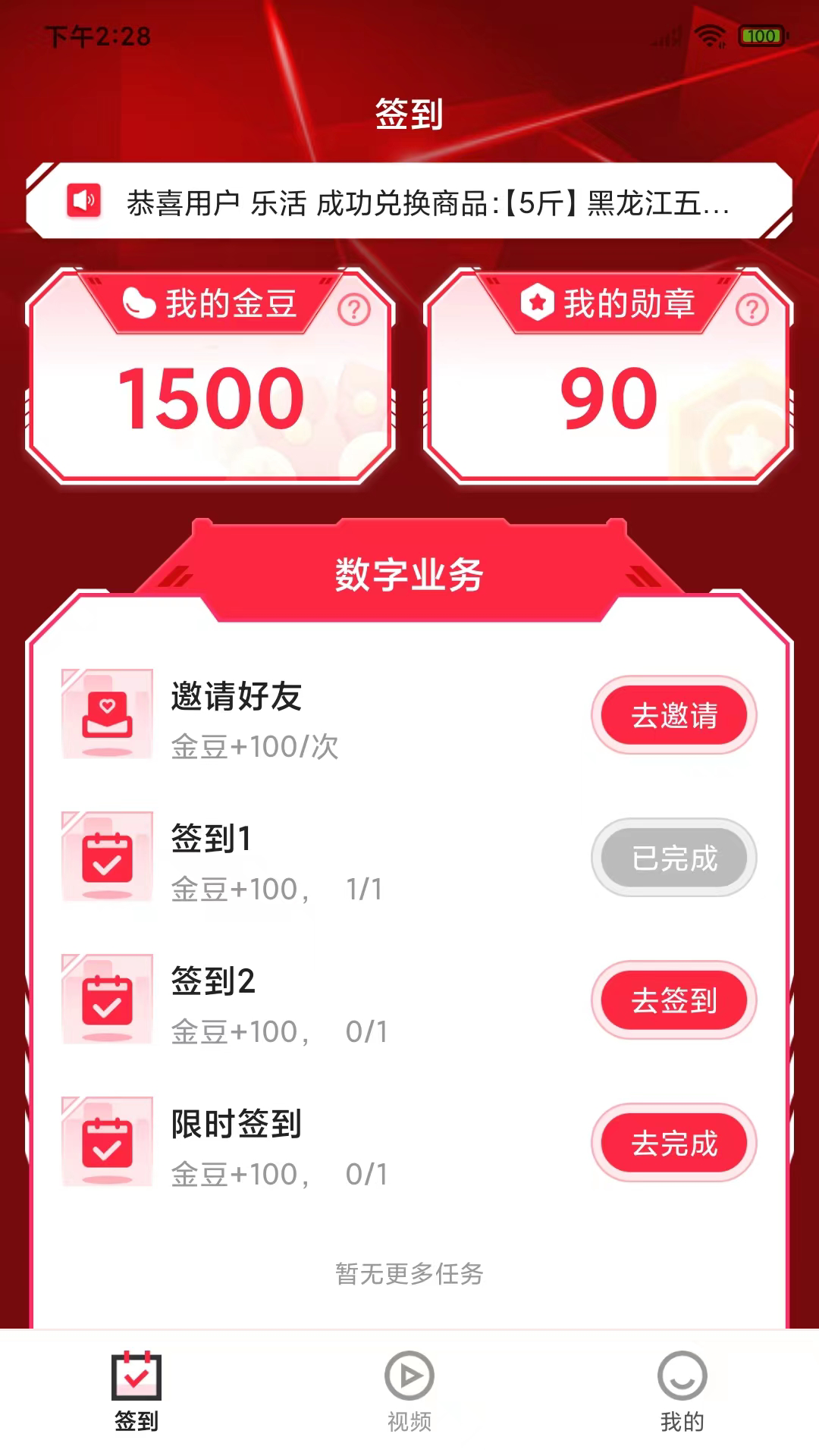819x1456 pixels.
Task: Tap the 去完成 button for 限时签到
Action: point(674,1142)
